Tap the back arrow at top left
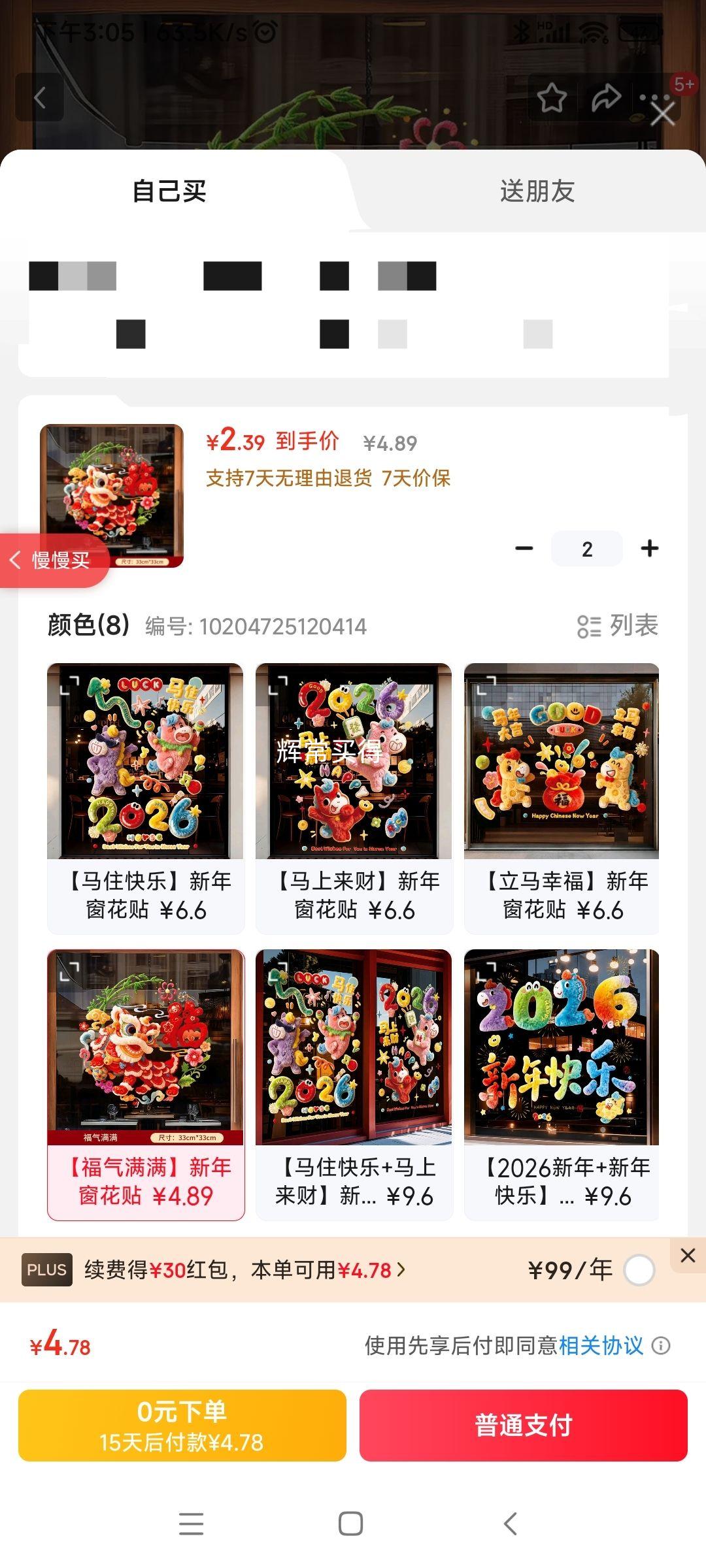The image size is (706, 1568). pyautogui.click(x=39, y=97)
